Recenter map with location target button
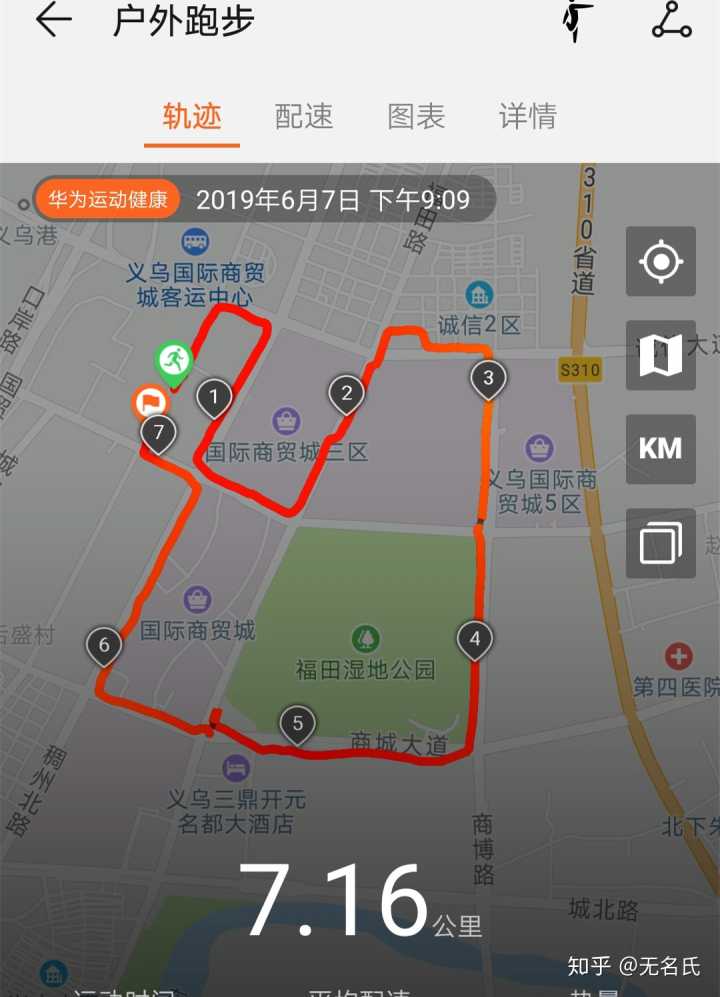 point(661,262)
